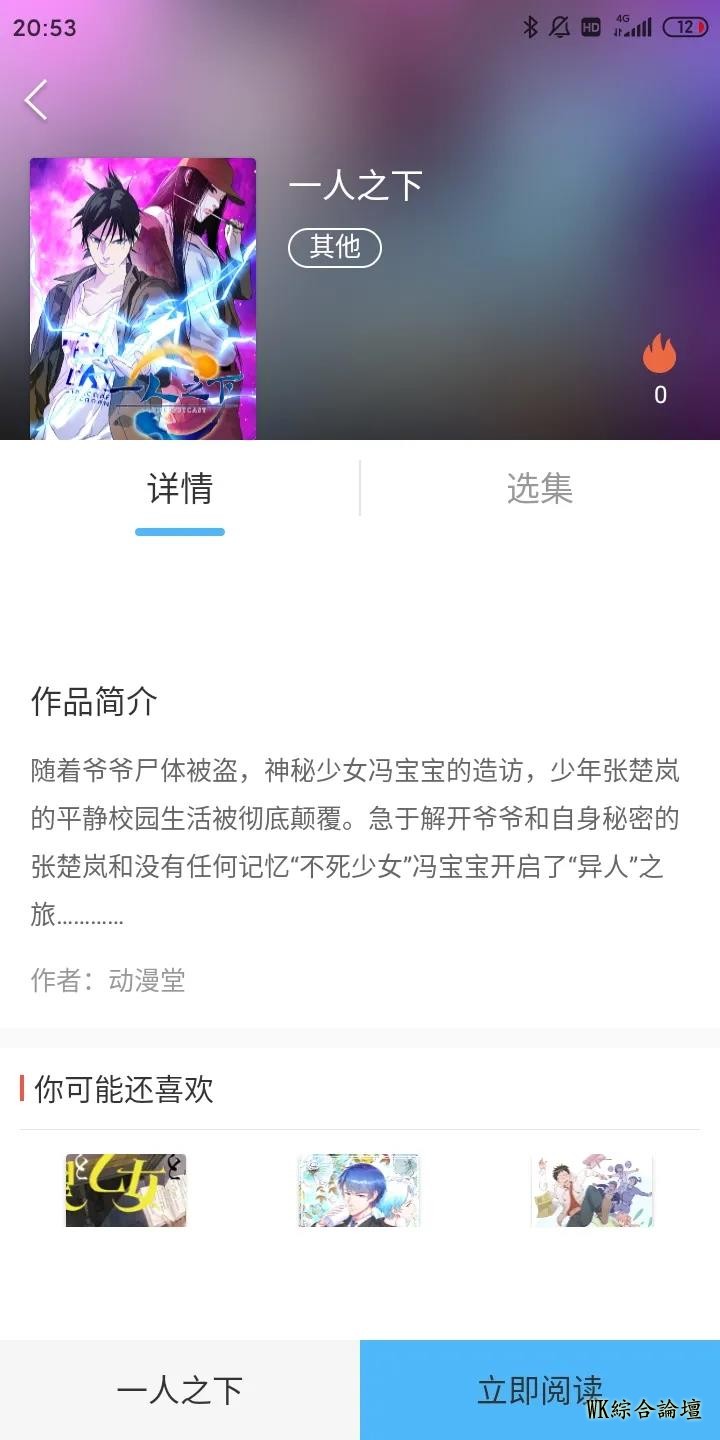Tap the 一人之下 bottom button
720x1440 pixels.
[x=180, y=1389]
